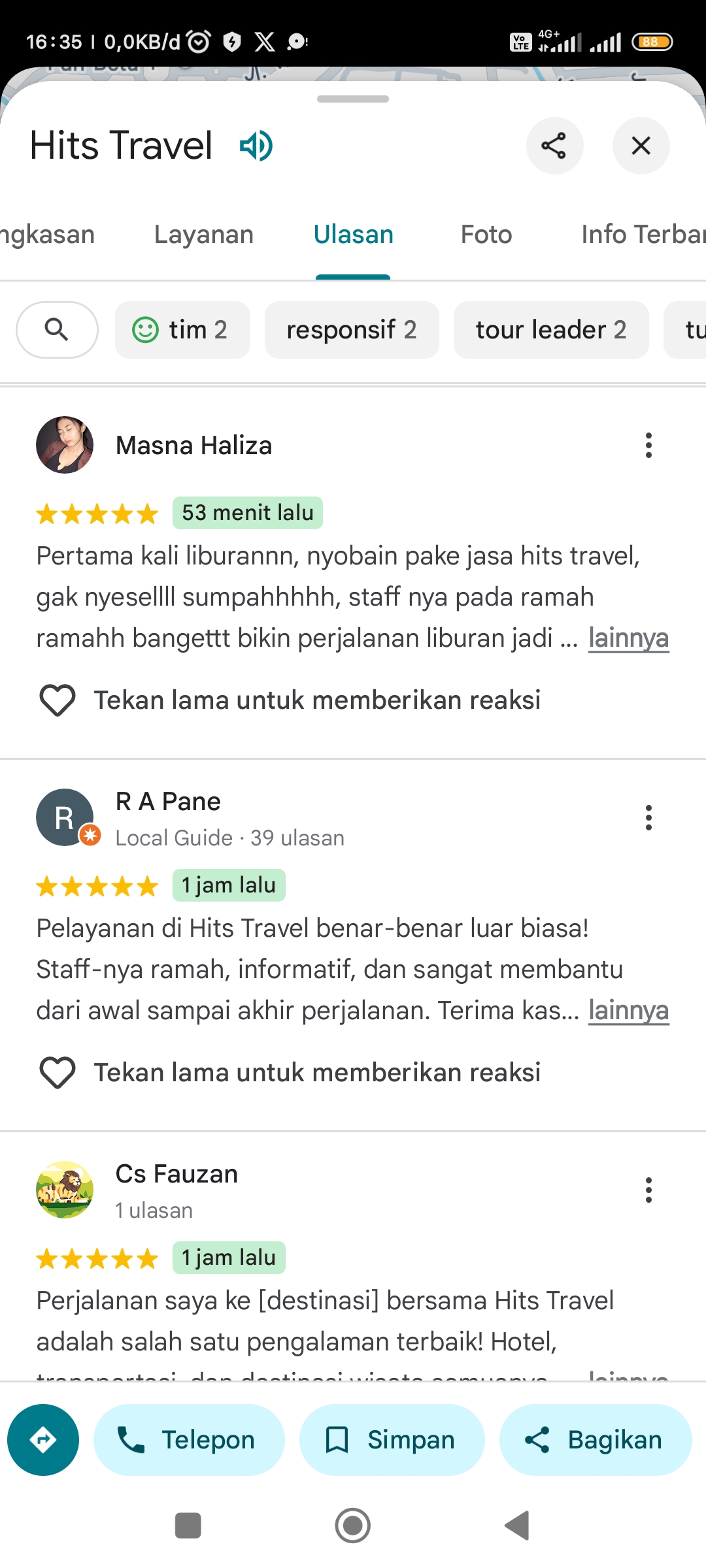Select the tour leader filter chip

tap(551, 330)
